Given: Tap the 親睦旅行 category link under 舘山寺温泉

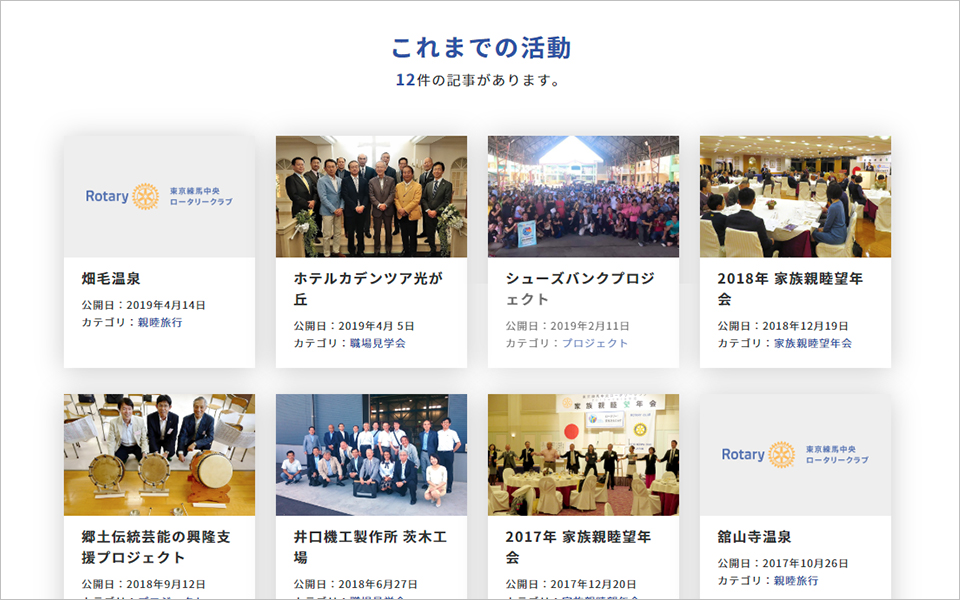Looking at the screenshot, I should (796, 581).
